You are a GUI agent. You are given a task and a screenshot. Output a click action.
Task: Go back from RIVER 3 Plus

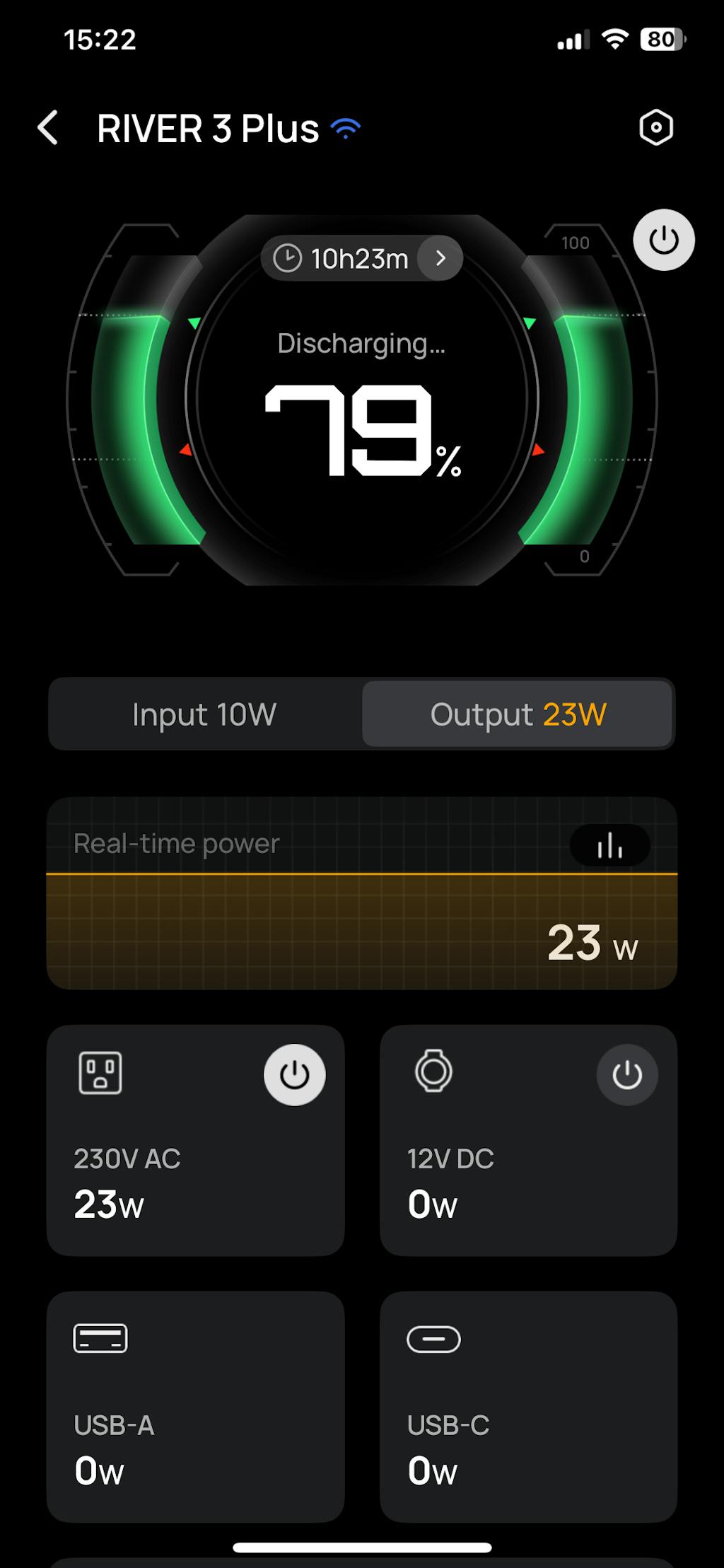(48, 128)
